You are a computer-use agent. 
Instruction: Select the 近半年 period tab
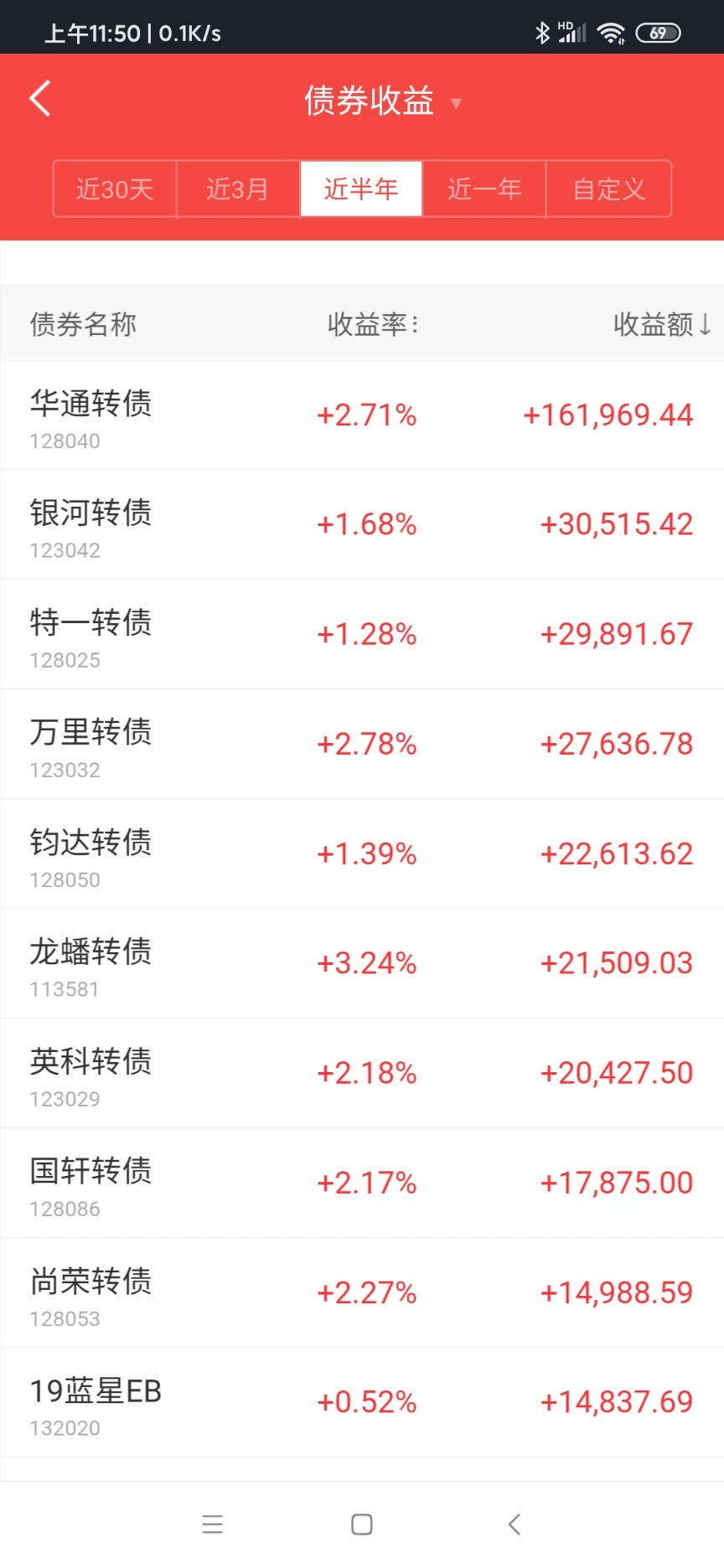(361, 189)
